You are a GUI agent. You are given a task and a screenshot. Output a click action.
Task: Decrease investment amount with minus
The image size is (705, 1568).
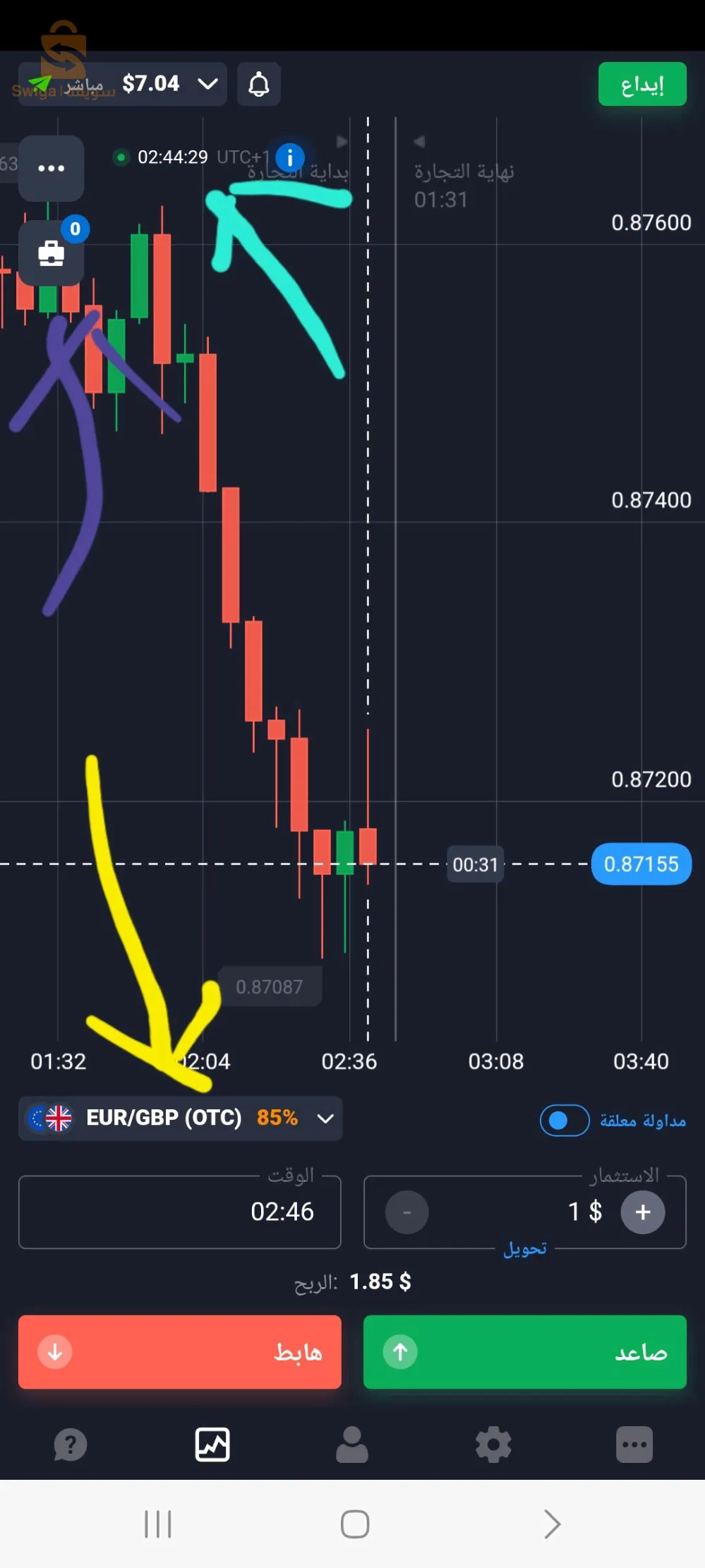tap(406, 1212)
